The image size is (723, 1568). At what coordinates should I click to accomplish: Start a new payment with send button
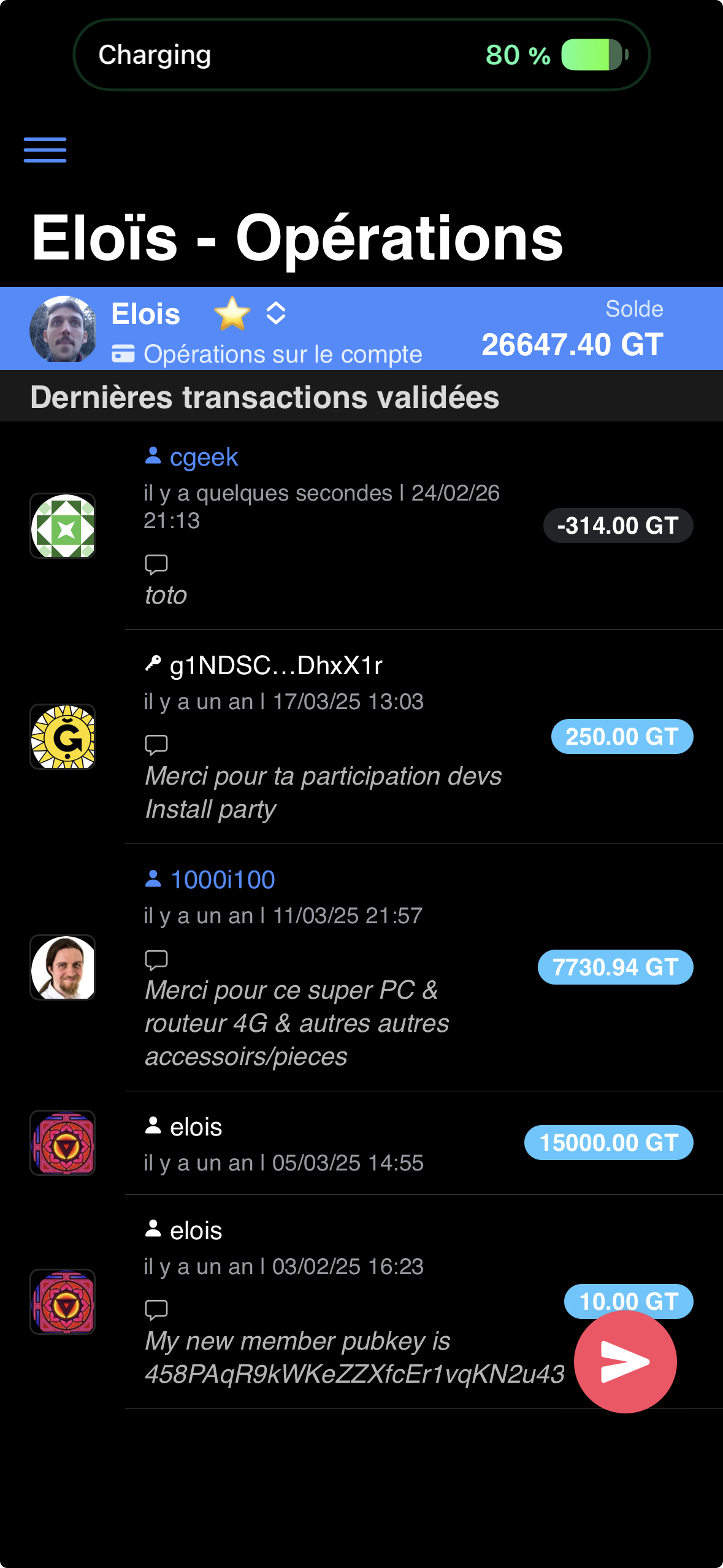[625, 1362]
